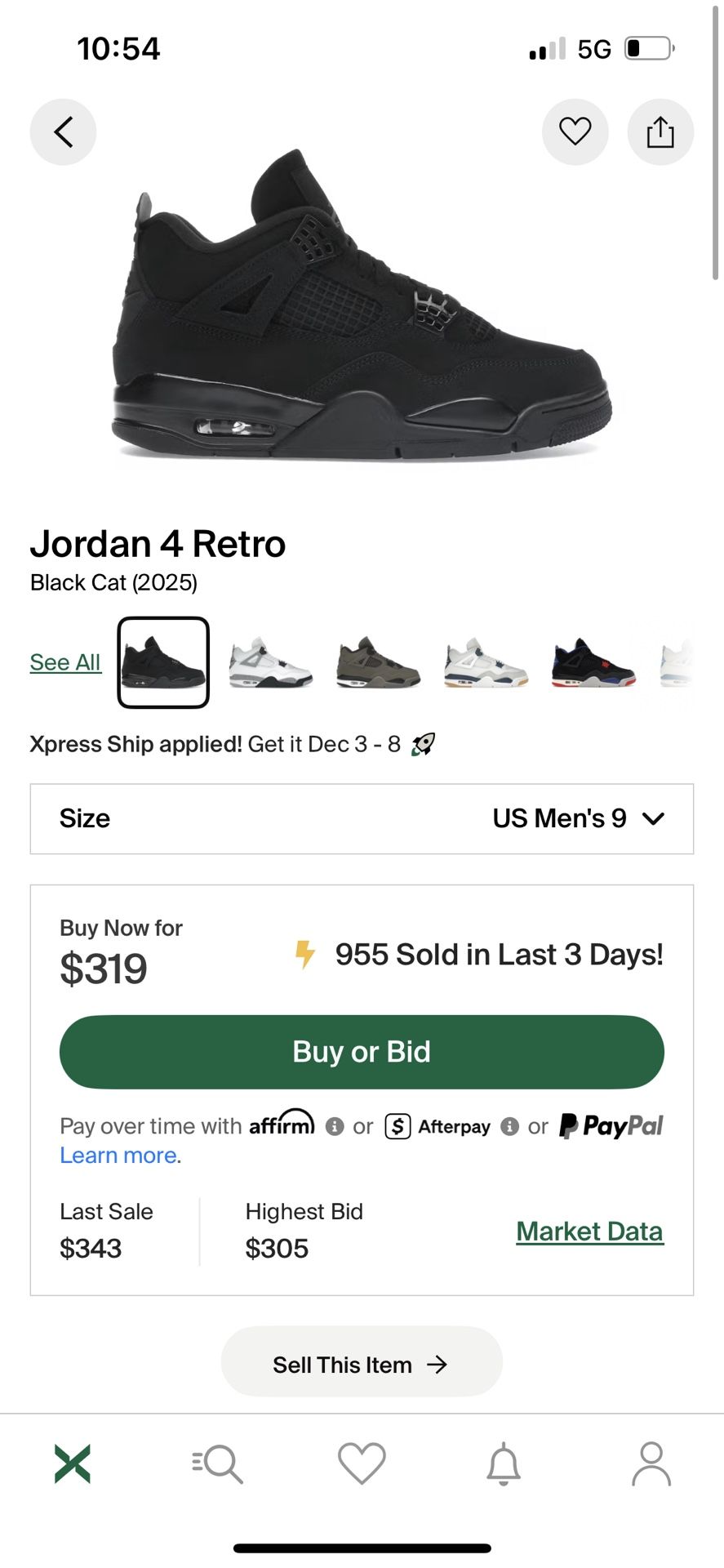Select the StockX home icon in bottom bar
Screen dimensions: 724x1568
coord(72,1464)
